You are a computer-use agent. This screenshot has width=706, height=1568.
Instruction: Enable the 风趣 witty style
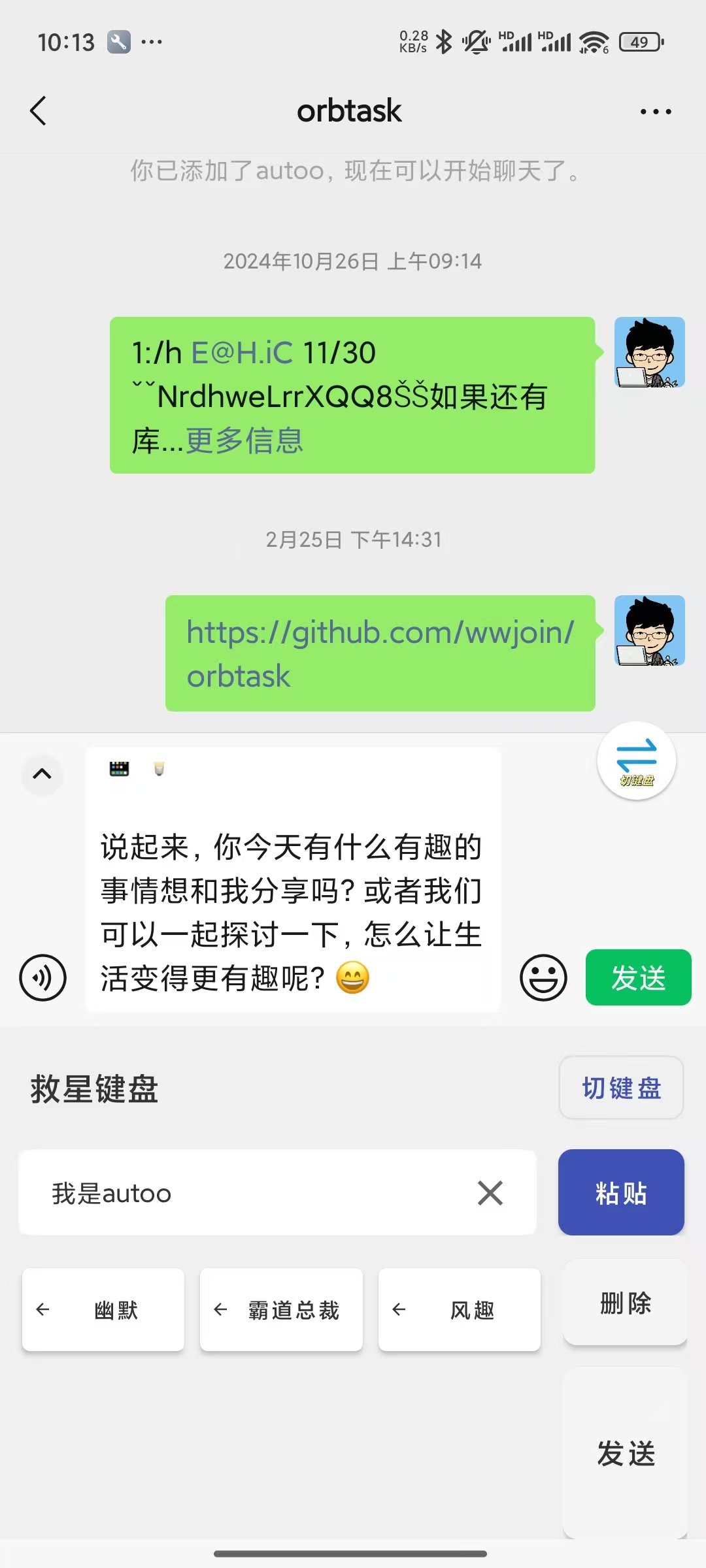(471, 1309)
